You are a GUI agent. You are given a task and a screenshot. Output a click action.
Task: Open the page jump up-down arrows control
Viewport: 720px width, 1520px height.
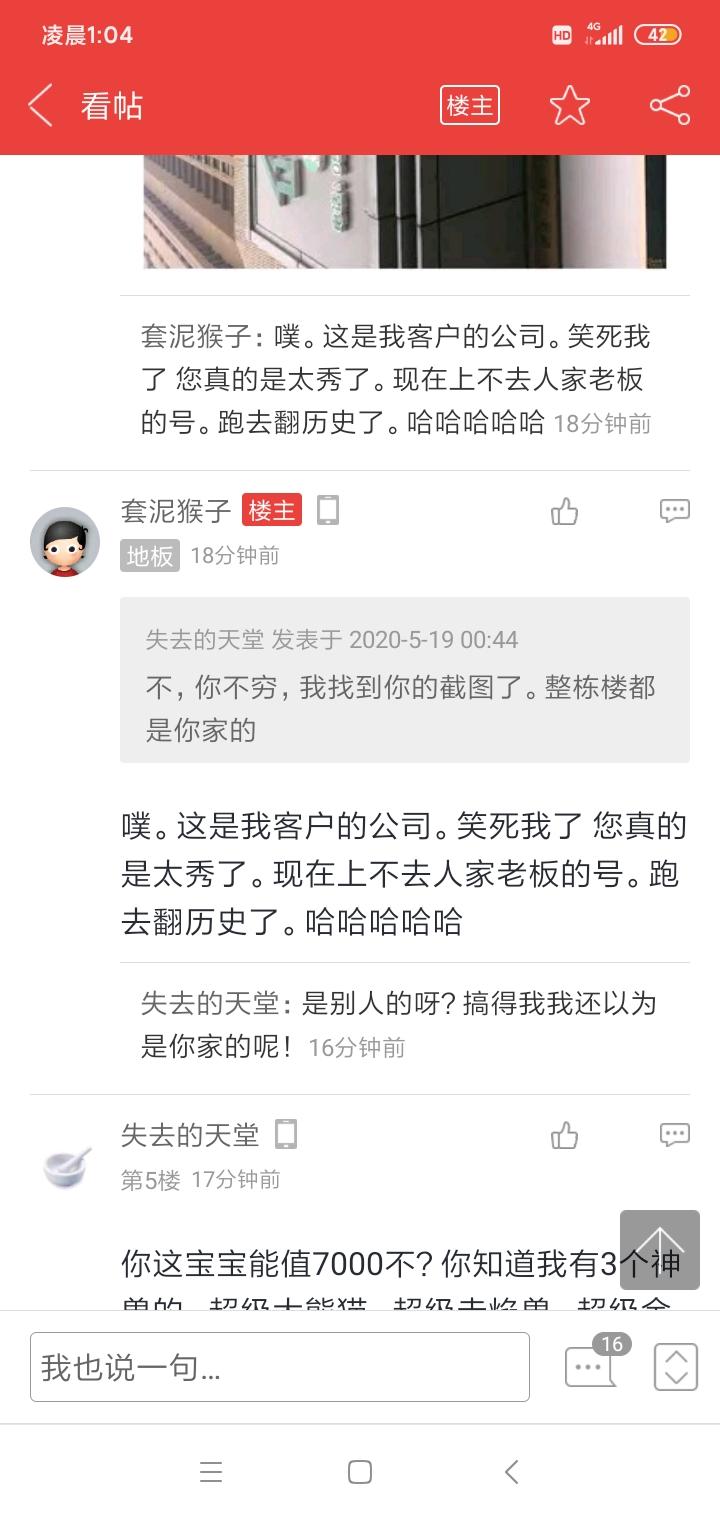[x=676, y=1367]
